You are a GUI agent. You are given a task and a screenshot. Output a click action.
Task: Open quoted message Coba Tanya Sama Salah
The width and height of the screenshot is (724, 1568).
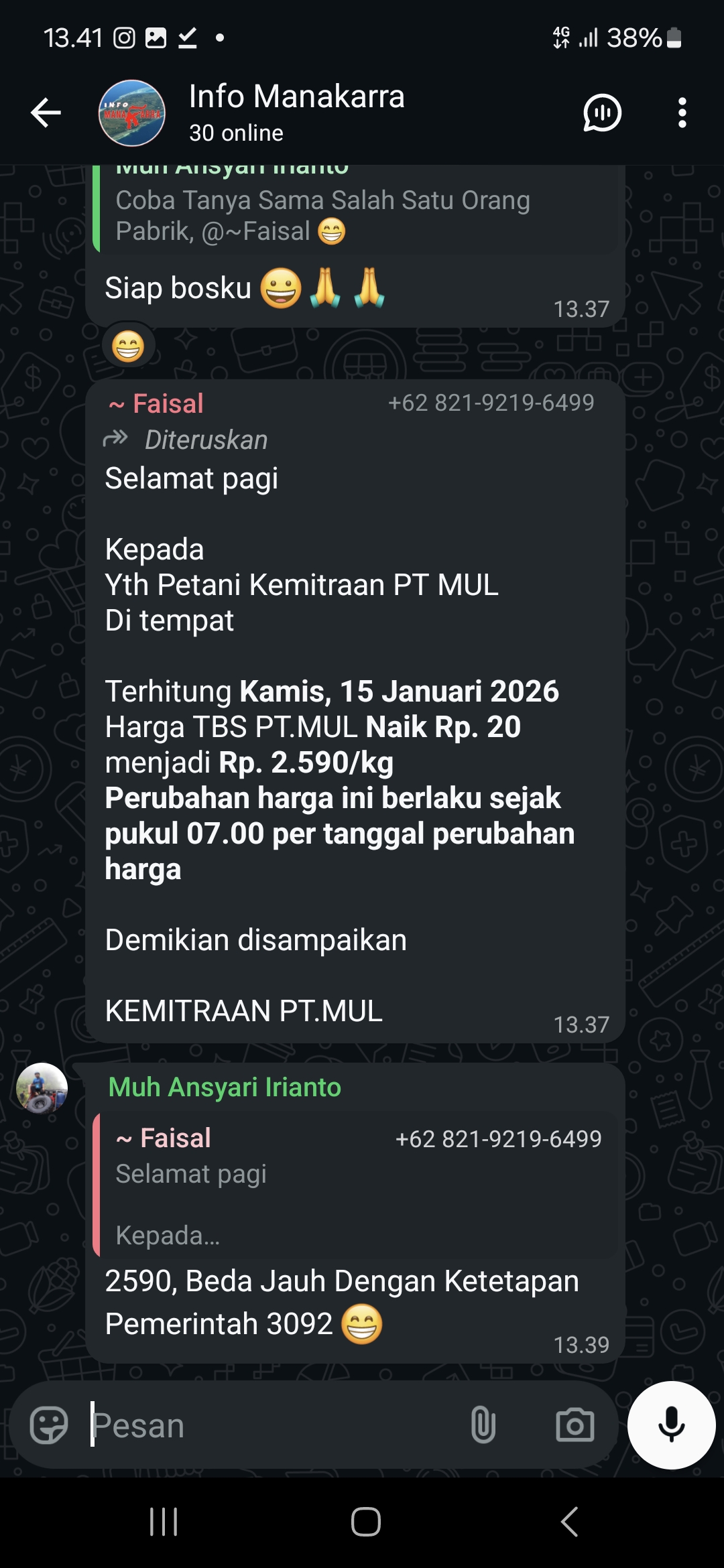[x=355, y=214]
